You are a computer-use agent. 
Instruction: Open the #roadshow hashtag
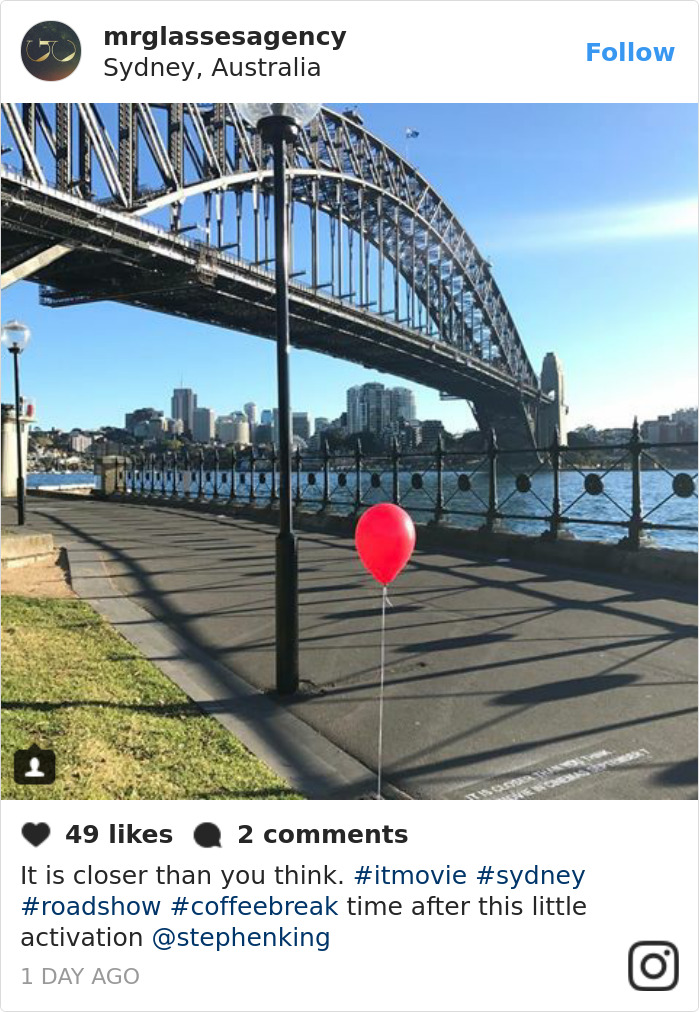pos(90,906)
